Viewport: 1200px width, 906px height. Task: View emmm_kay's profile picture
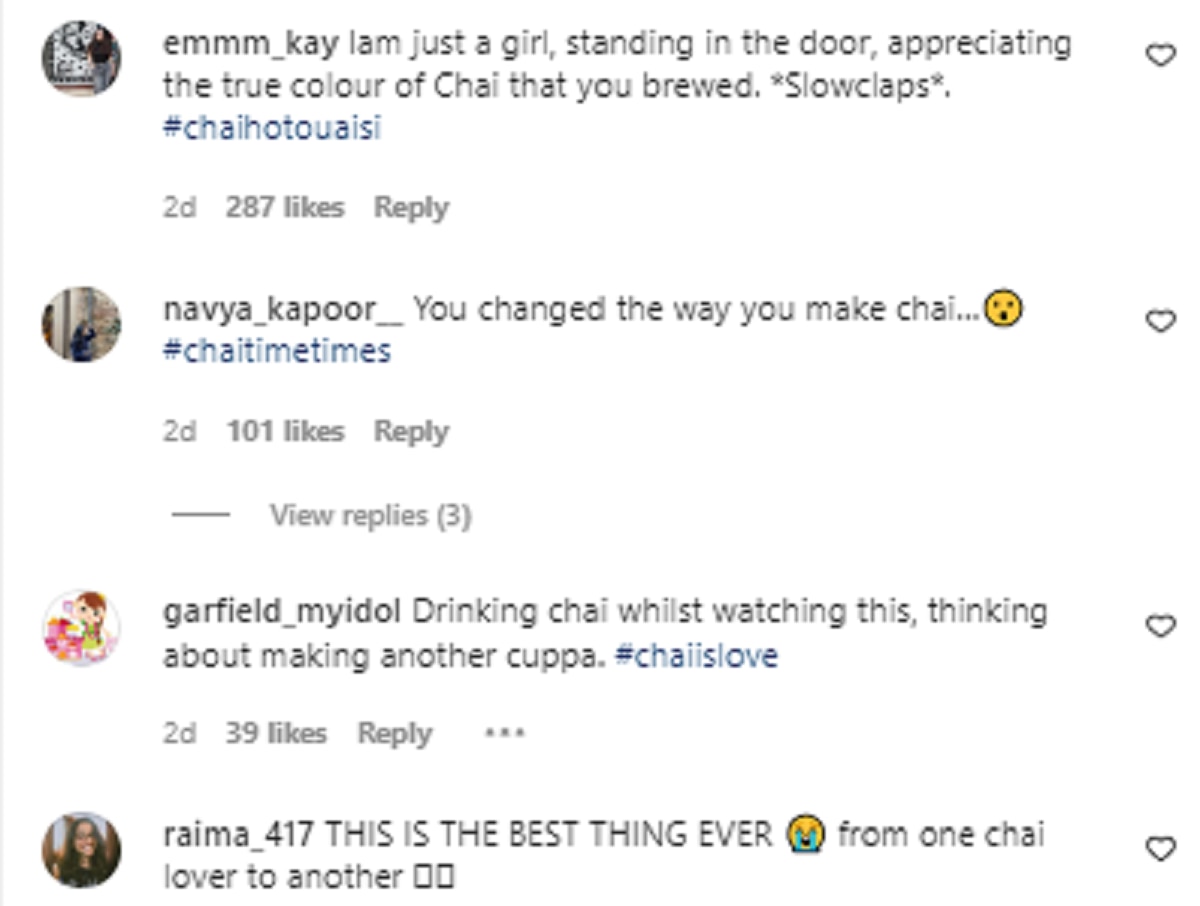(x=81, y=57)
